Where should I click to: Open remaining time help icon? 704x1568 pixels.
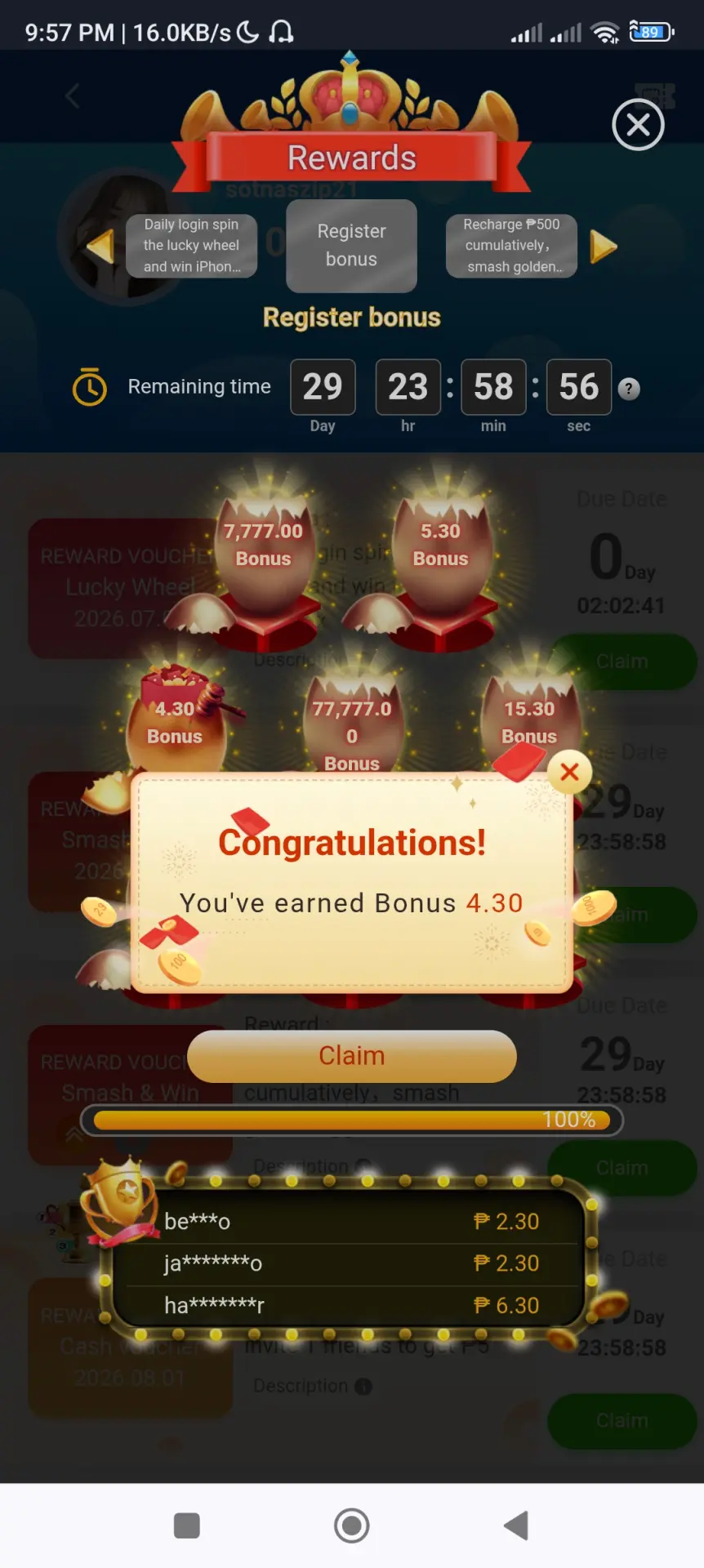coord(629,389)
